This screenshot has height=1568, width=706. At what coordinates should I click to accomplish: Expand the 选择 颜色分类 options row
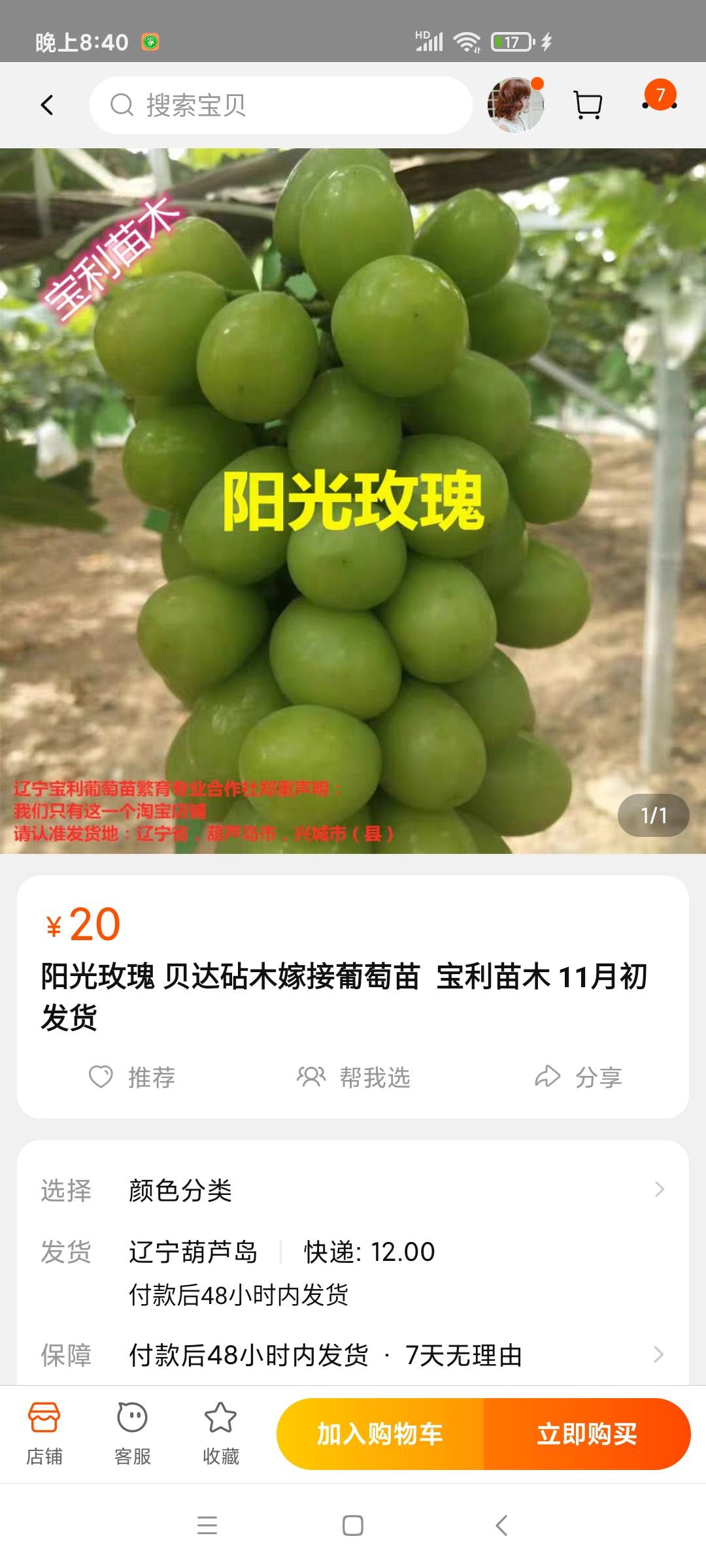click(x=353, y=1190)
